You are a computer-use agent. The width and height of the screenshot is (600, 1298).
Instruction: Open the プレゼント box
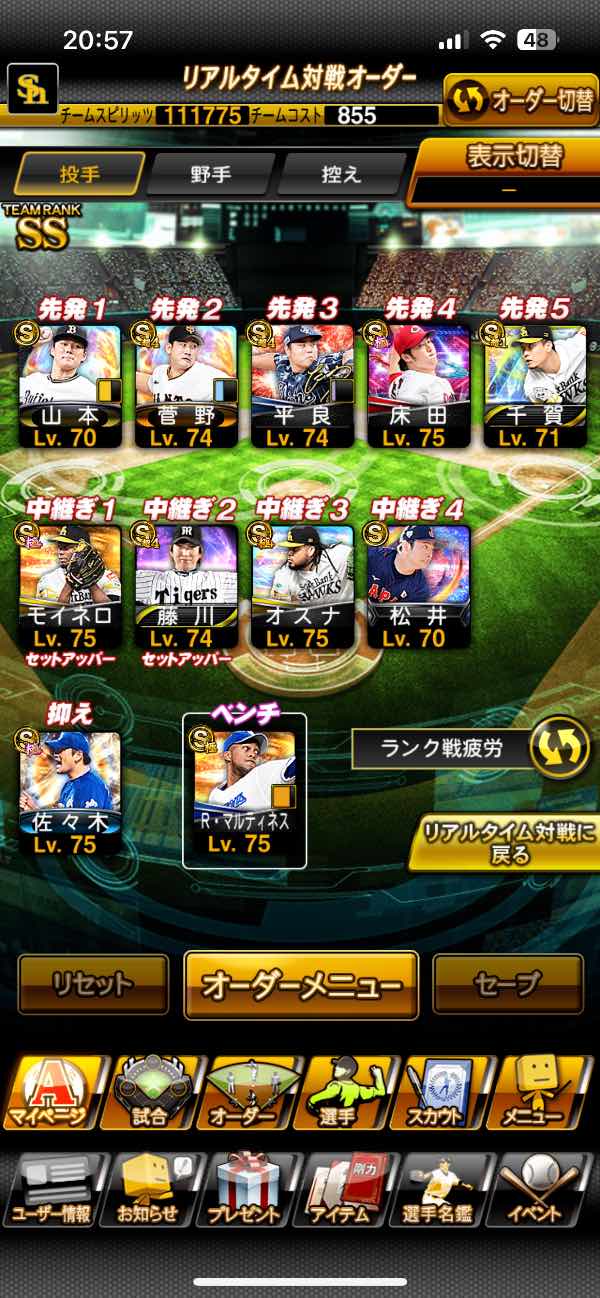click(245, 1190)
